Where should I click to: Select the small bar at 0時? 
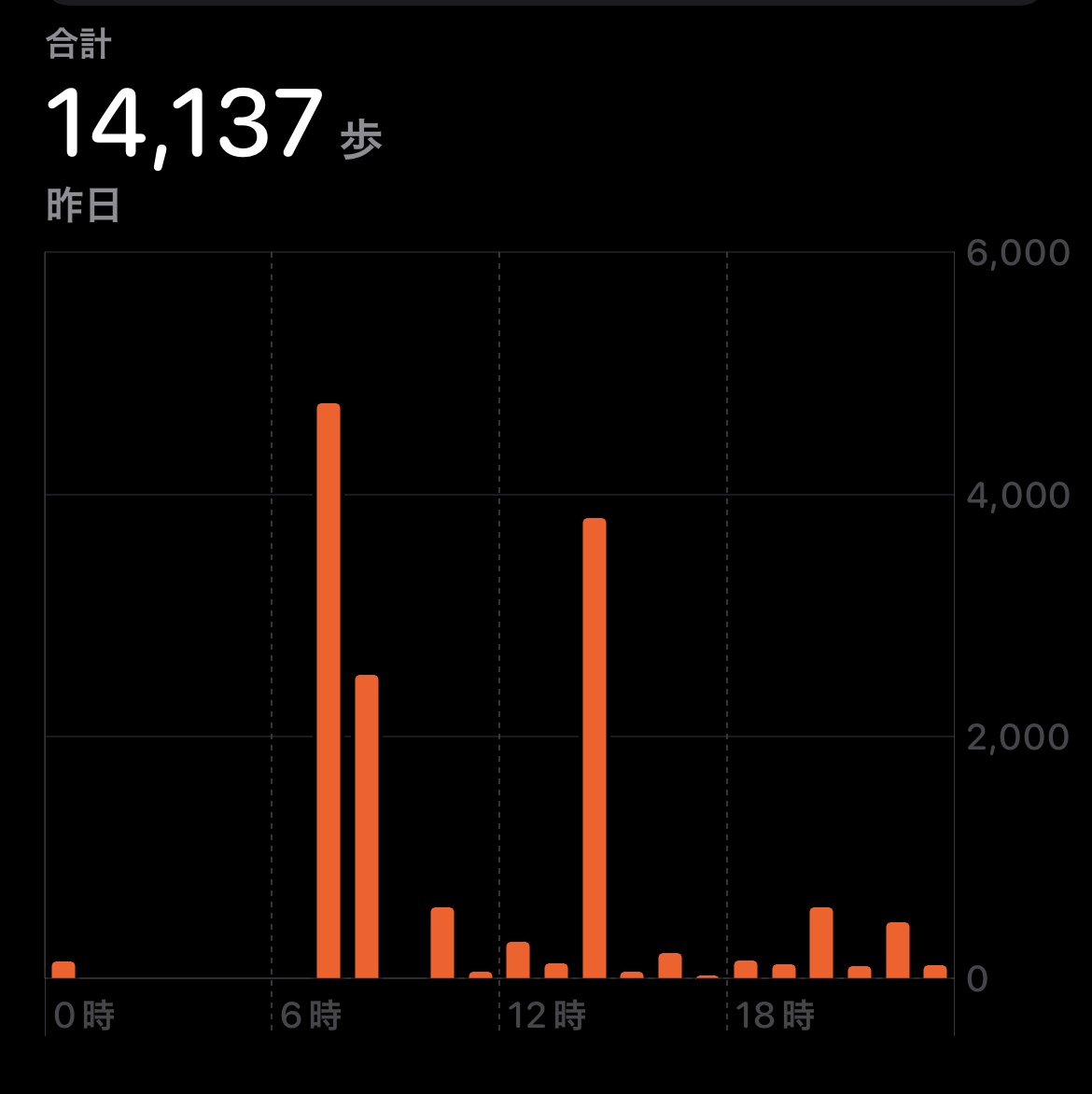63,970
